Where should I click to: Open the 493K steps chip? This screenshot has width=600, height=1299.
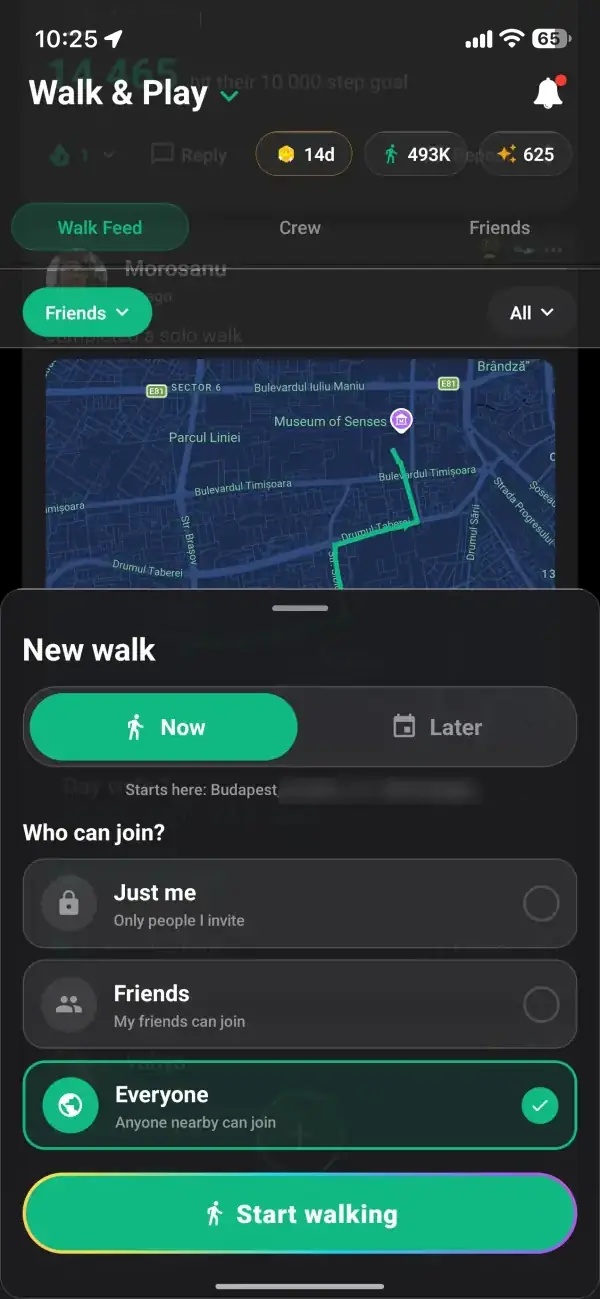point(415,154)
